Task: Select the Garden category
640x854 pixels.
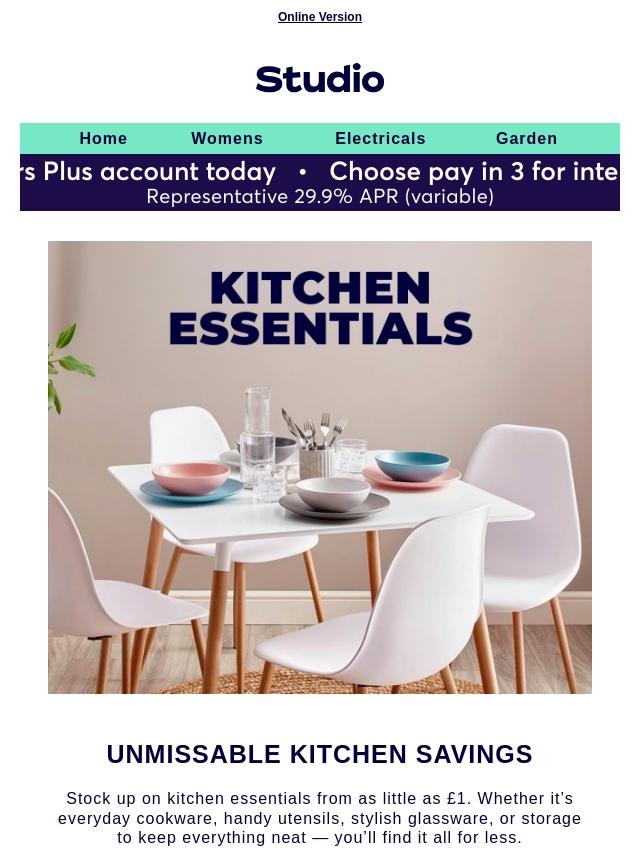Action: coord(527,138)
